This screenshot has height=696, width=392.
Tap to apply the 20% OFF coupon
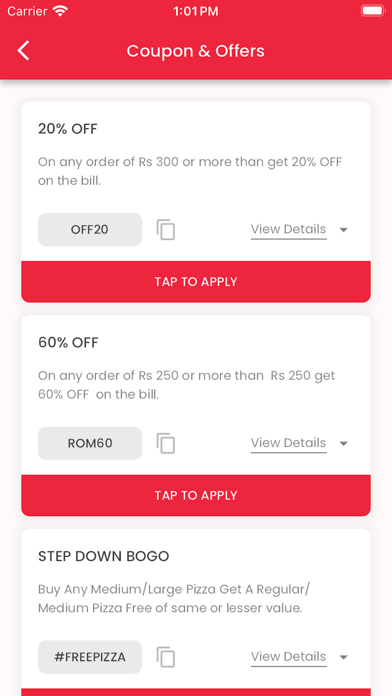(196, 282)
